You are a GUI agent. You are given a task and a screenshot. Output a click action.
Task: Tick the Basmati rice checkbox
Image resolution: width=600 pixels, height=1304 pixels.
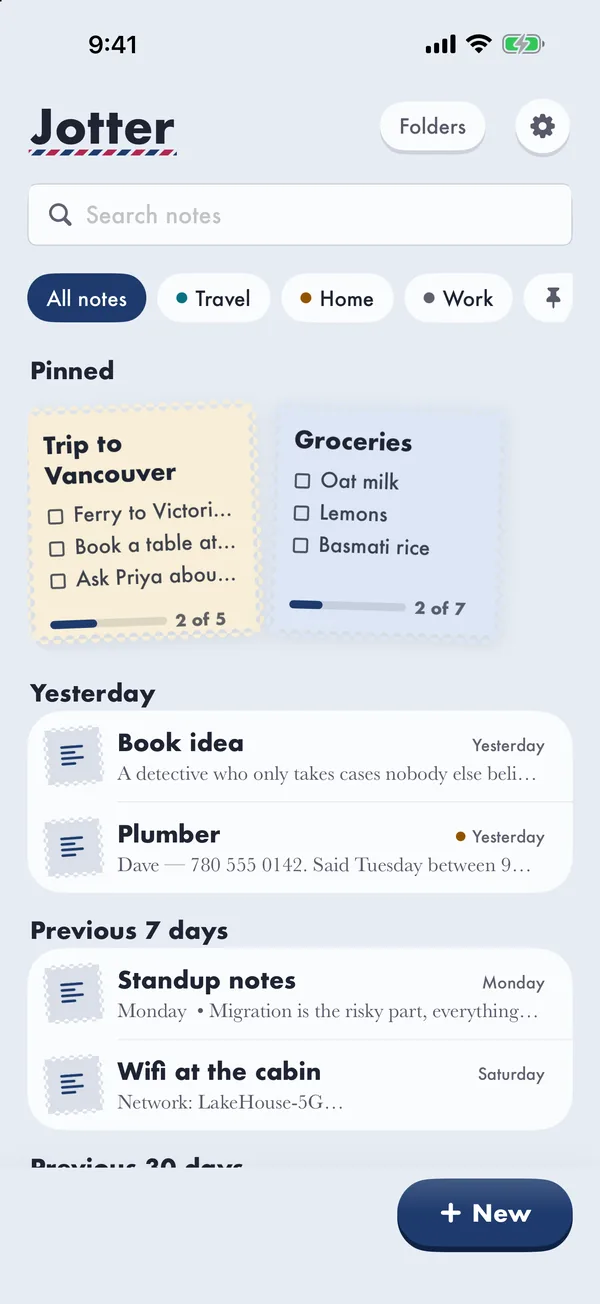pos(300,545)
